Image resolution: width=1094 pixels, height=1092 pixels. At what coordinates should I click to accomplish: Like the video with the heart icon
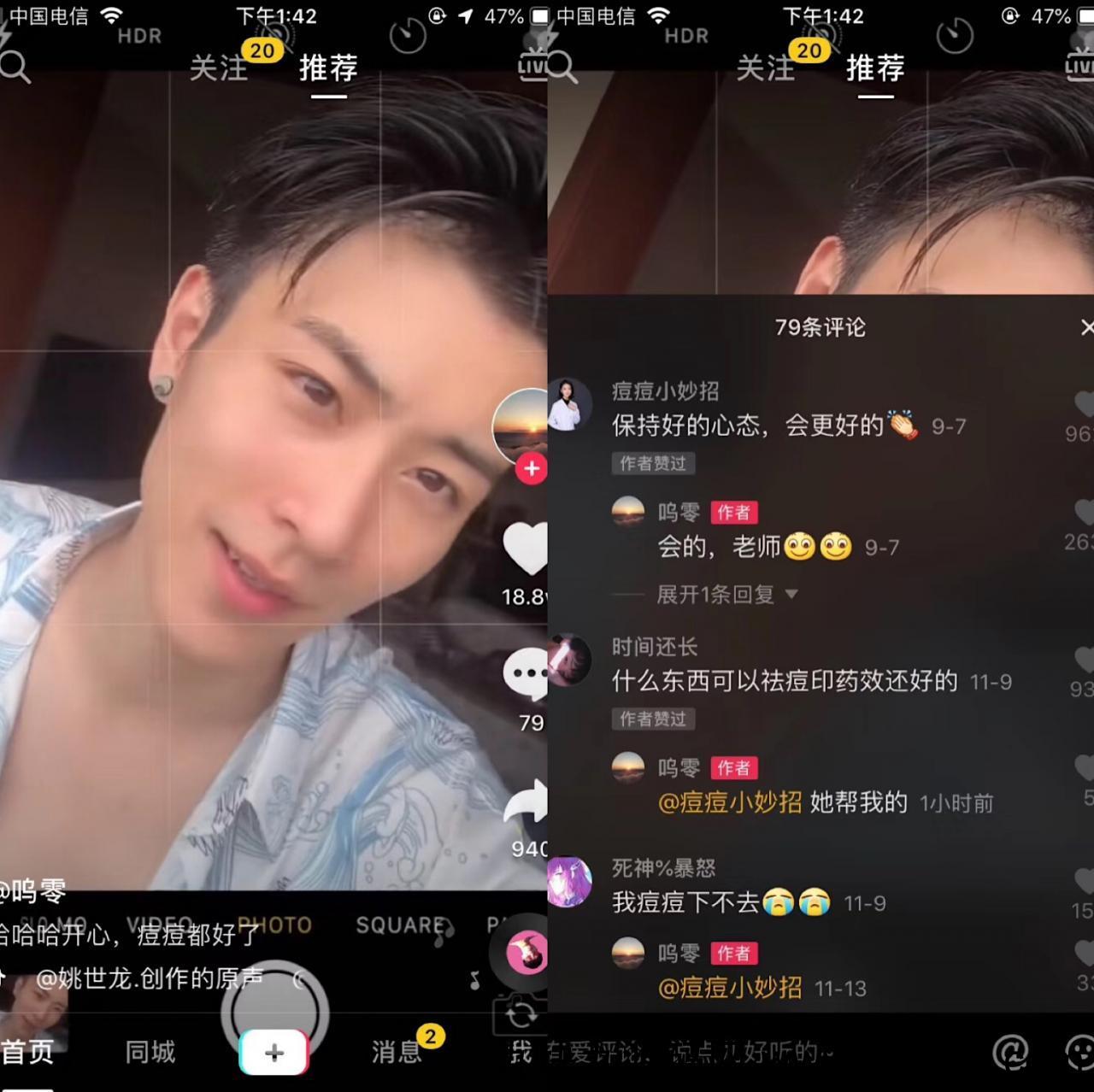pyautogui.click(x=525, y=548)
